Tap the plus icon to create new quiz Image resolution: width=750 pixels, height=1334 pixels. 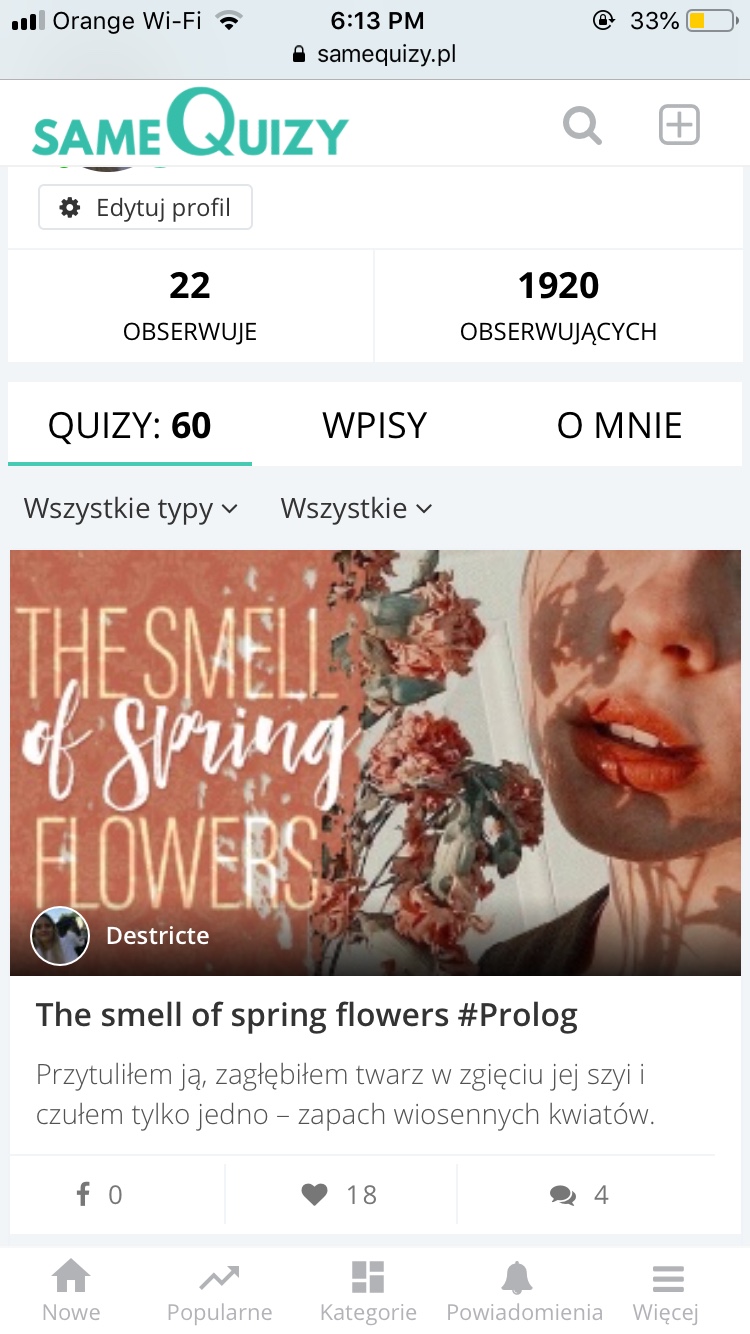pyautogui.click(x=679, y=125)
